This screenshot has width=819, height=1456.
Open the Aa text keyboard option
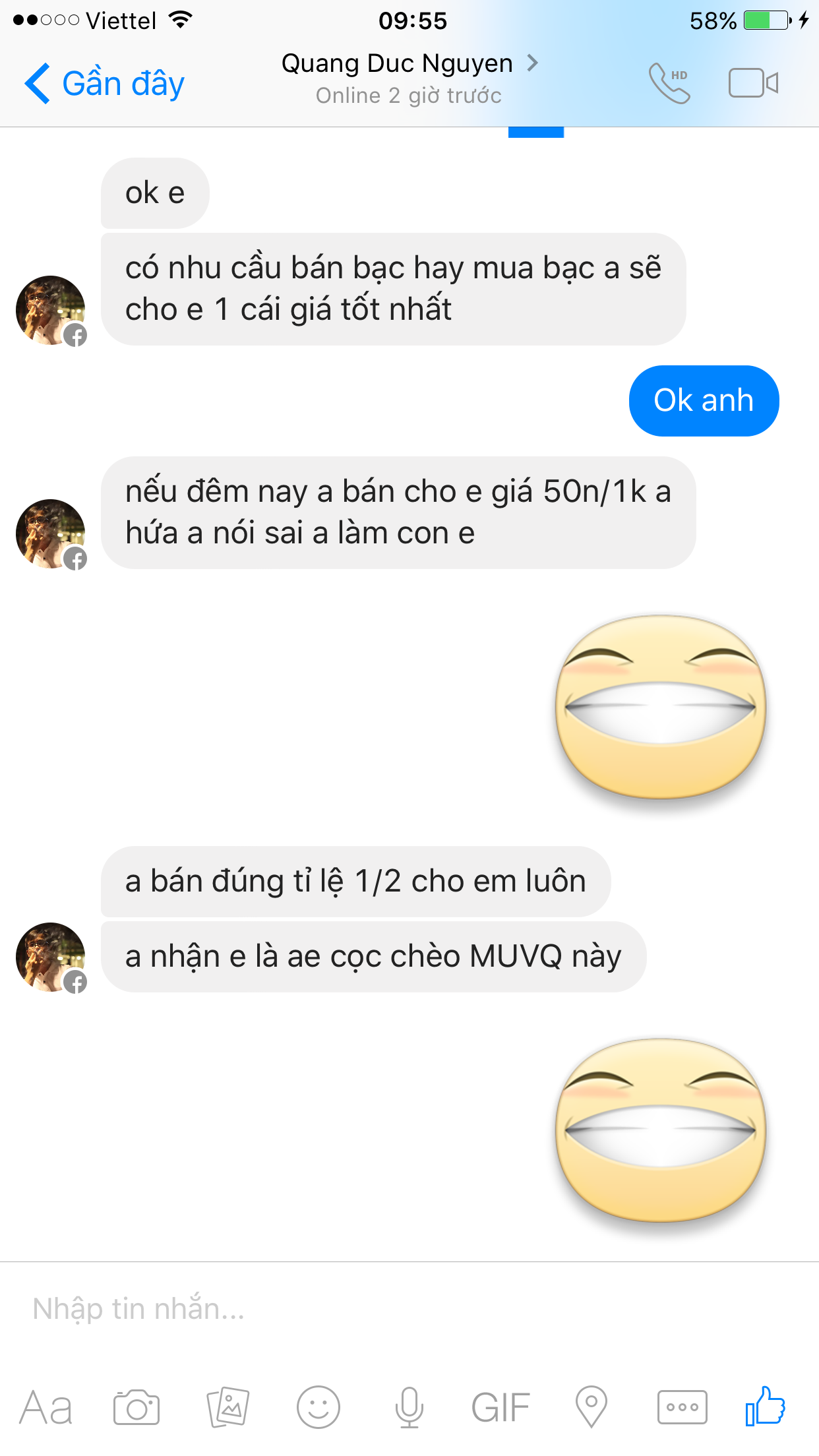(x=45, y=1408)
